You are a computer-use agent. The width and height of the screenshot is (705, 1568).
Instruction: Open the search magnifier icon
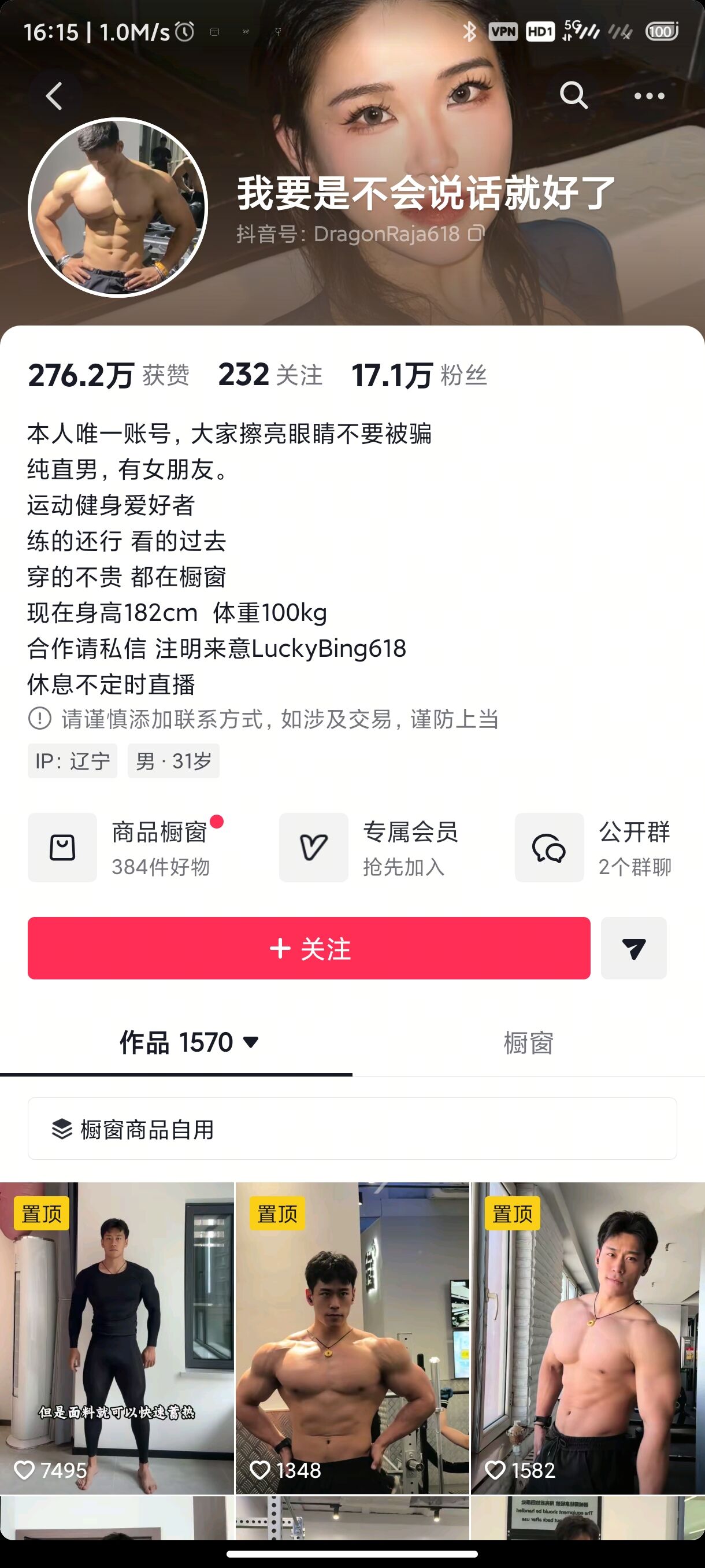pos(573,95)
